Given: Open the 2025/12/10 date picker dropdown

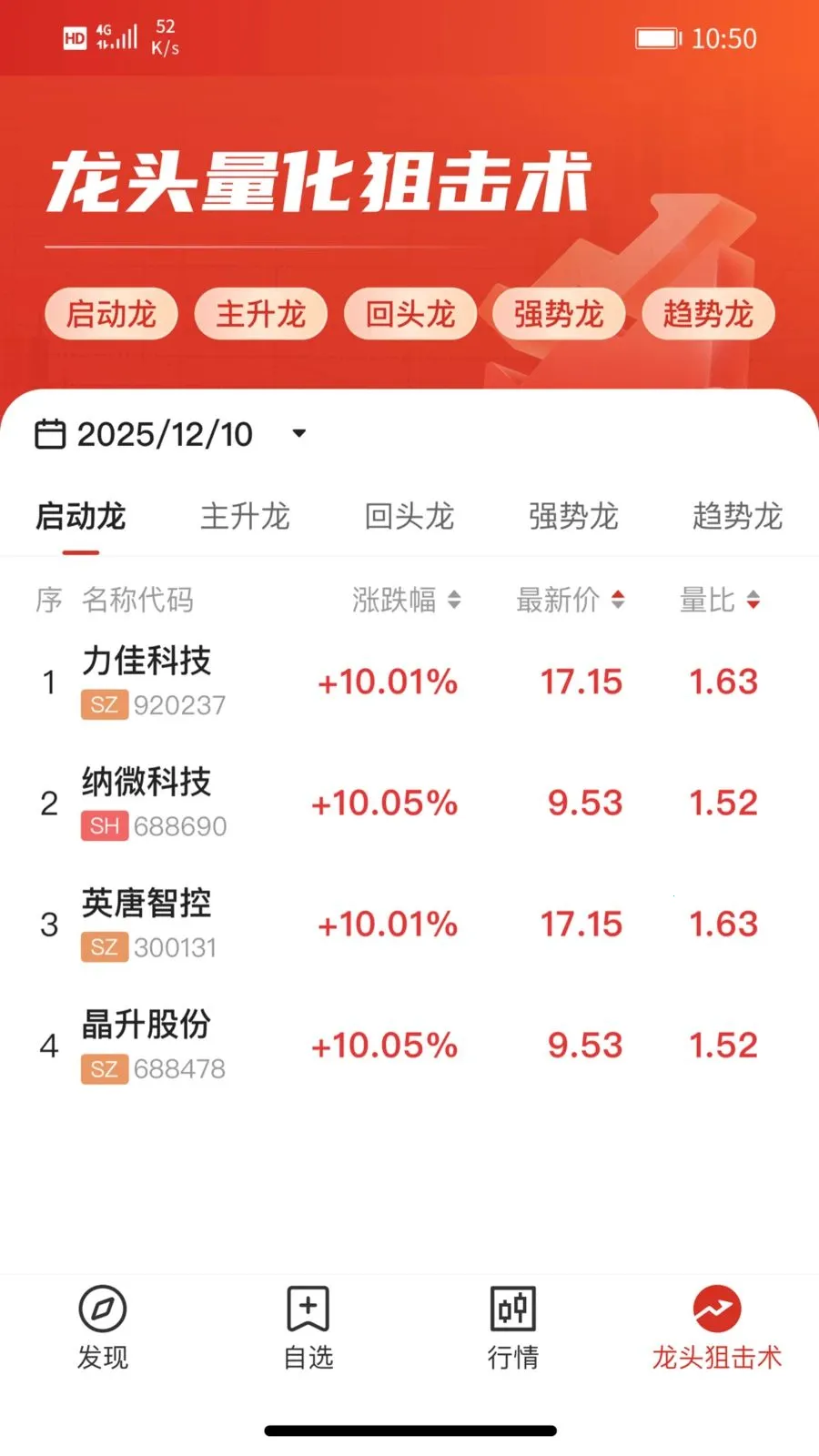Looking at the screenshot, I should tap(171, 434).
